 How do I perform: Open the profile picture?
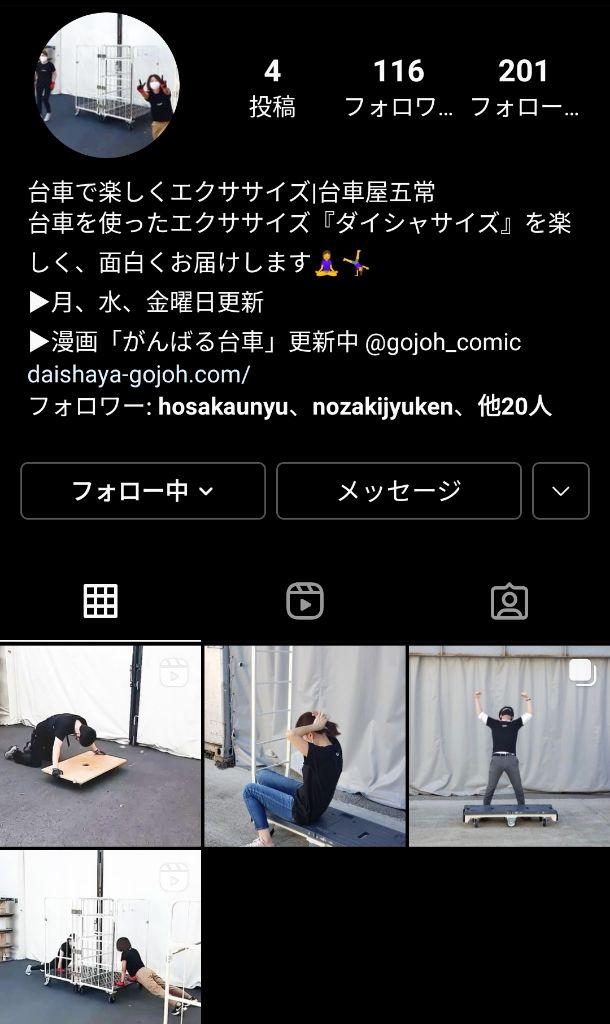(109, 86)
